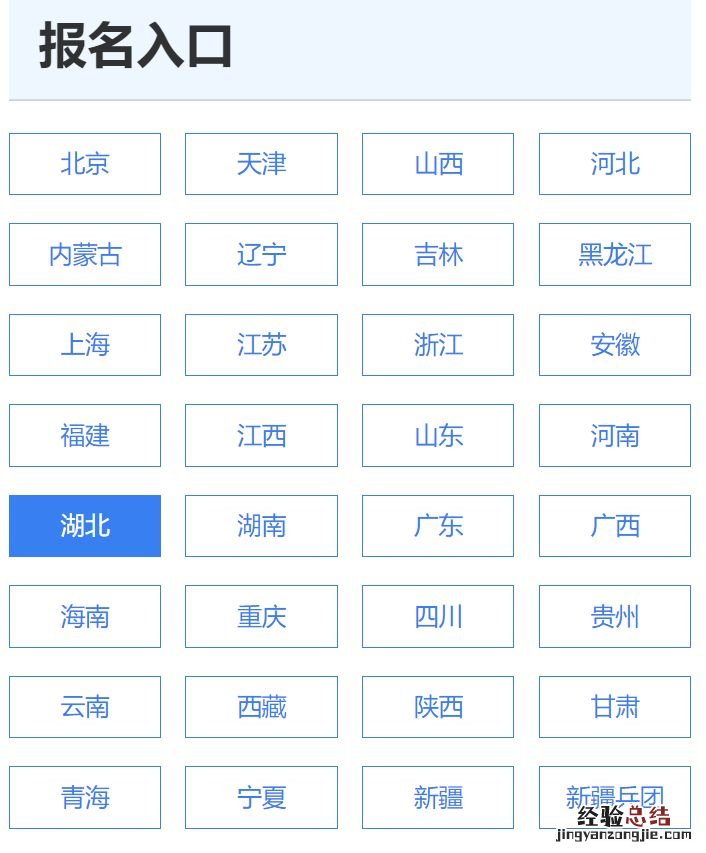Choose 福建 province
706x853 pixels.
click(85, 436)
